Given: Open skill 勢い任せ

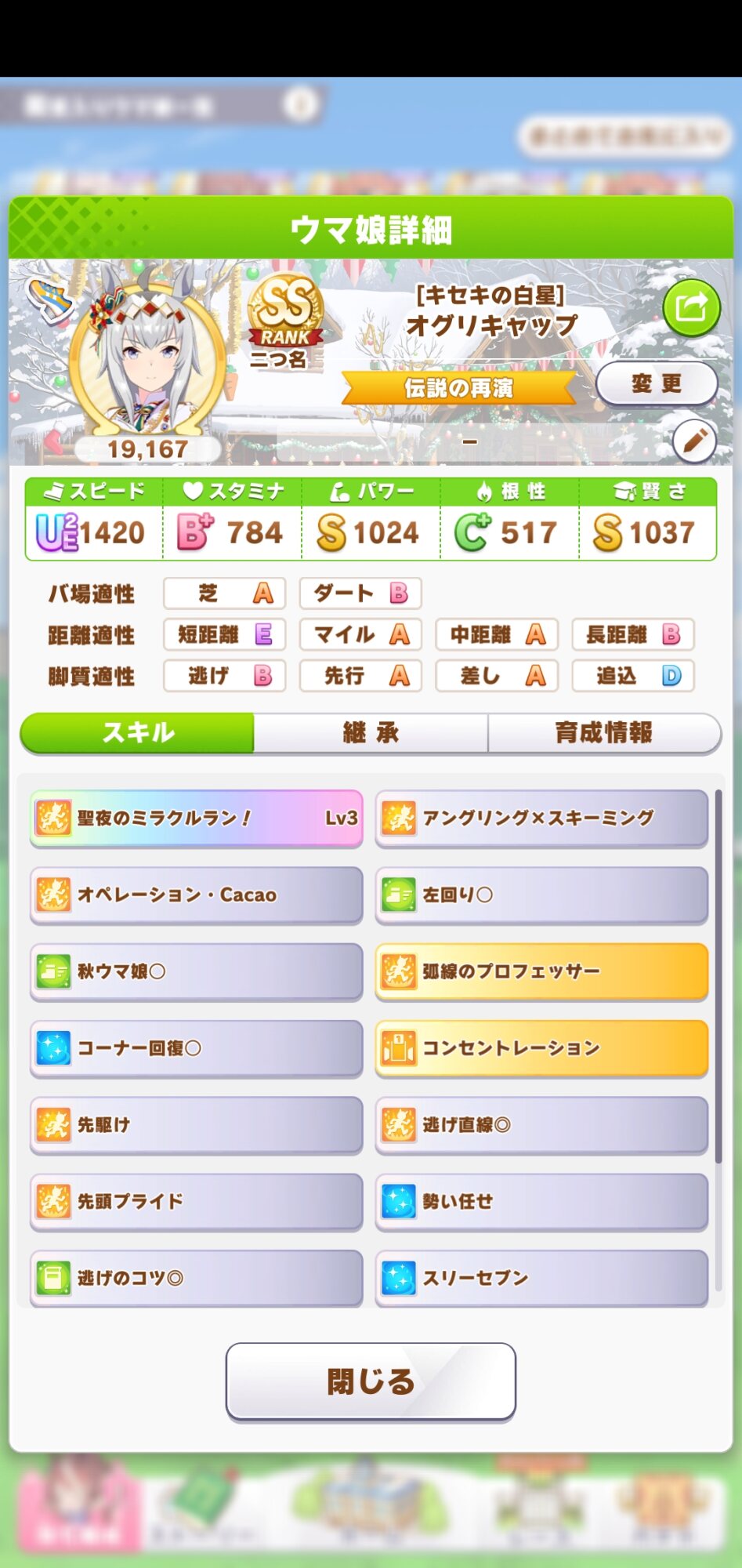Looking at the screenshot, I should click(x=541, y=1201).
